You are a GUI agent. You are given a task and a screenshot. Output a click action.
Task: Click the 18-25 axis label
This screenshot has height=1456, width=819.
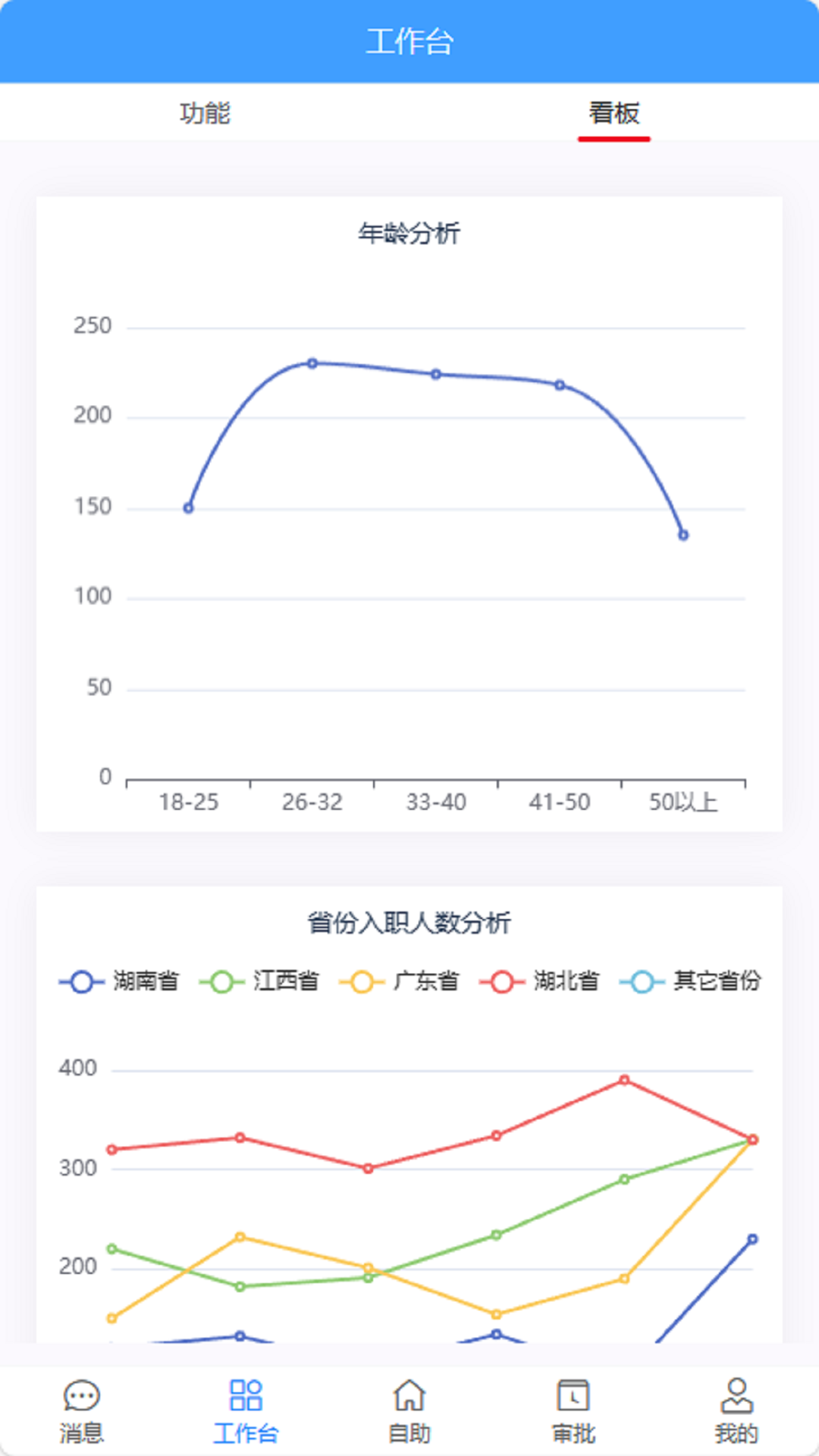click(x=187, y=802)
